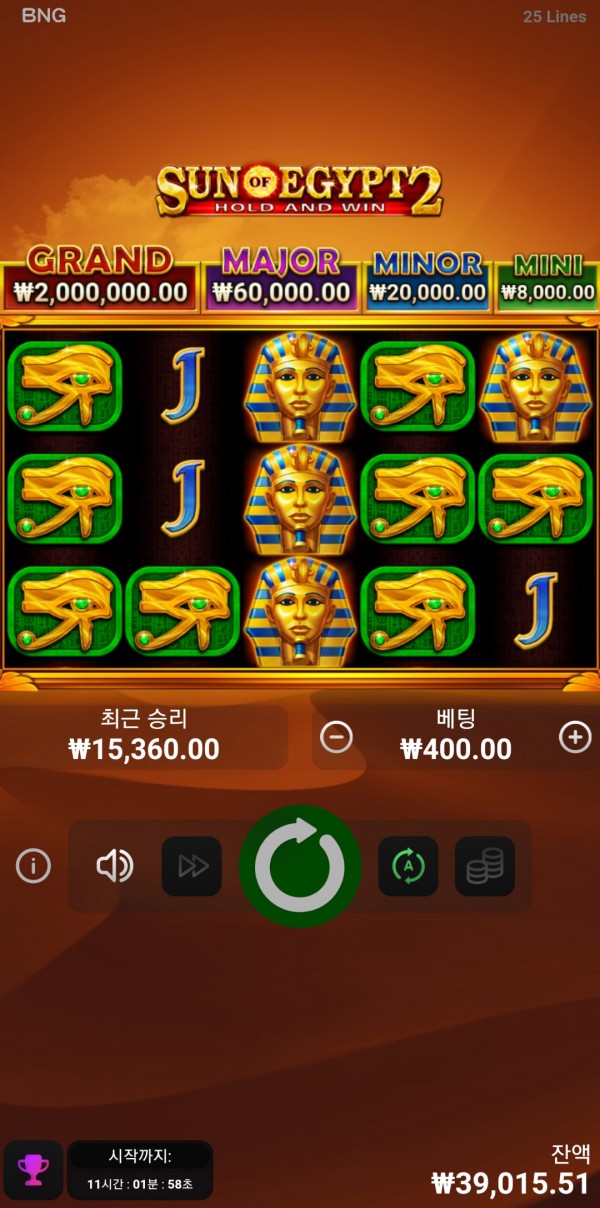
Task: Open the coin stack bet options
Action: tap(485, 866)
